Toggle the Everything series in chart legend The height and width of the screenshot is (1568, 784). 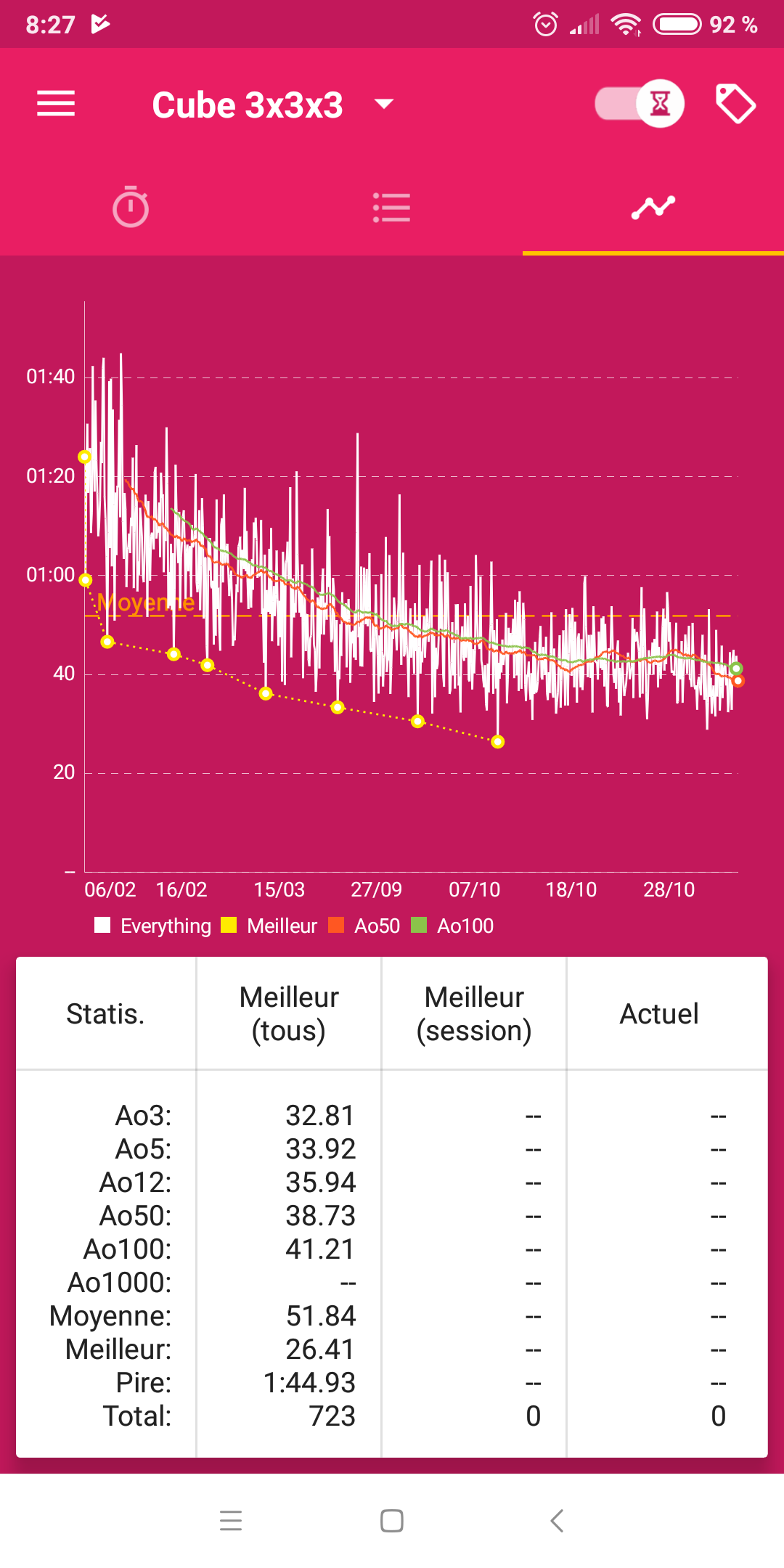[x=152, y=926]
